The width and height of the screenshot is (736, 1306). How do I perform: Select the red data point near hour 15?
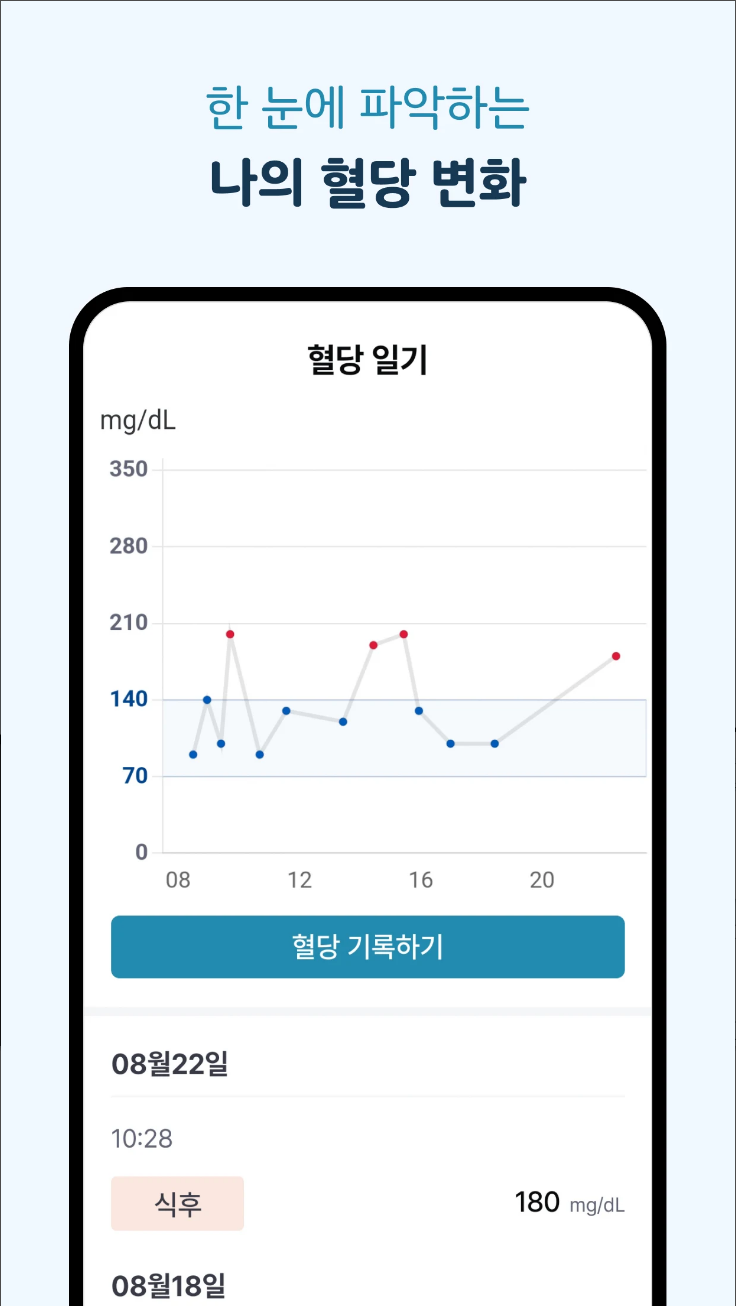403,632
